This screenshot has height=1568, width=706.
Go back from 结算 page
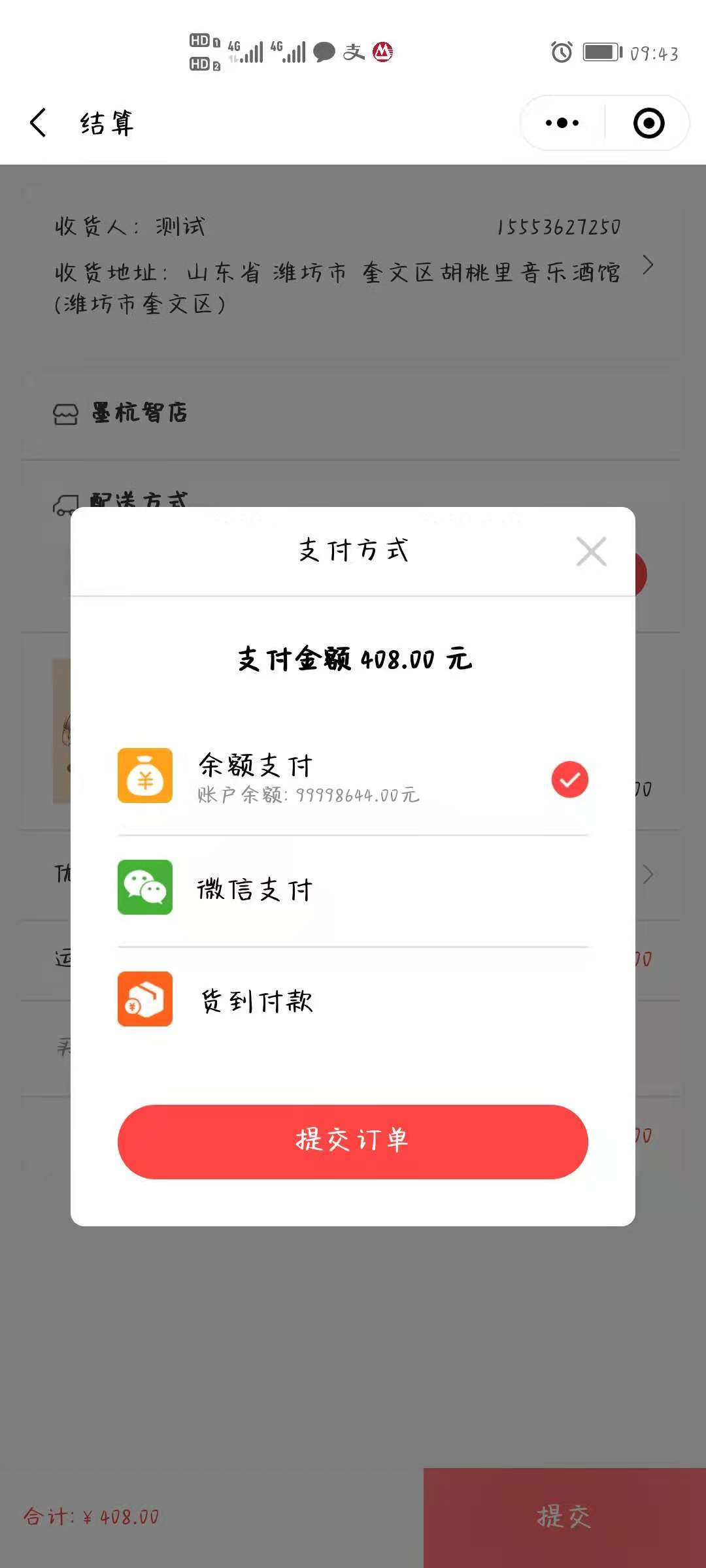tap(38, 123)
